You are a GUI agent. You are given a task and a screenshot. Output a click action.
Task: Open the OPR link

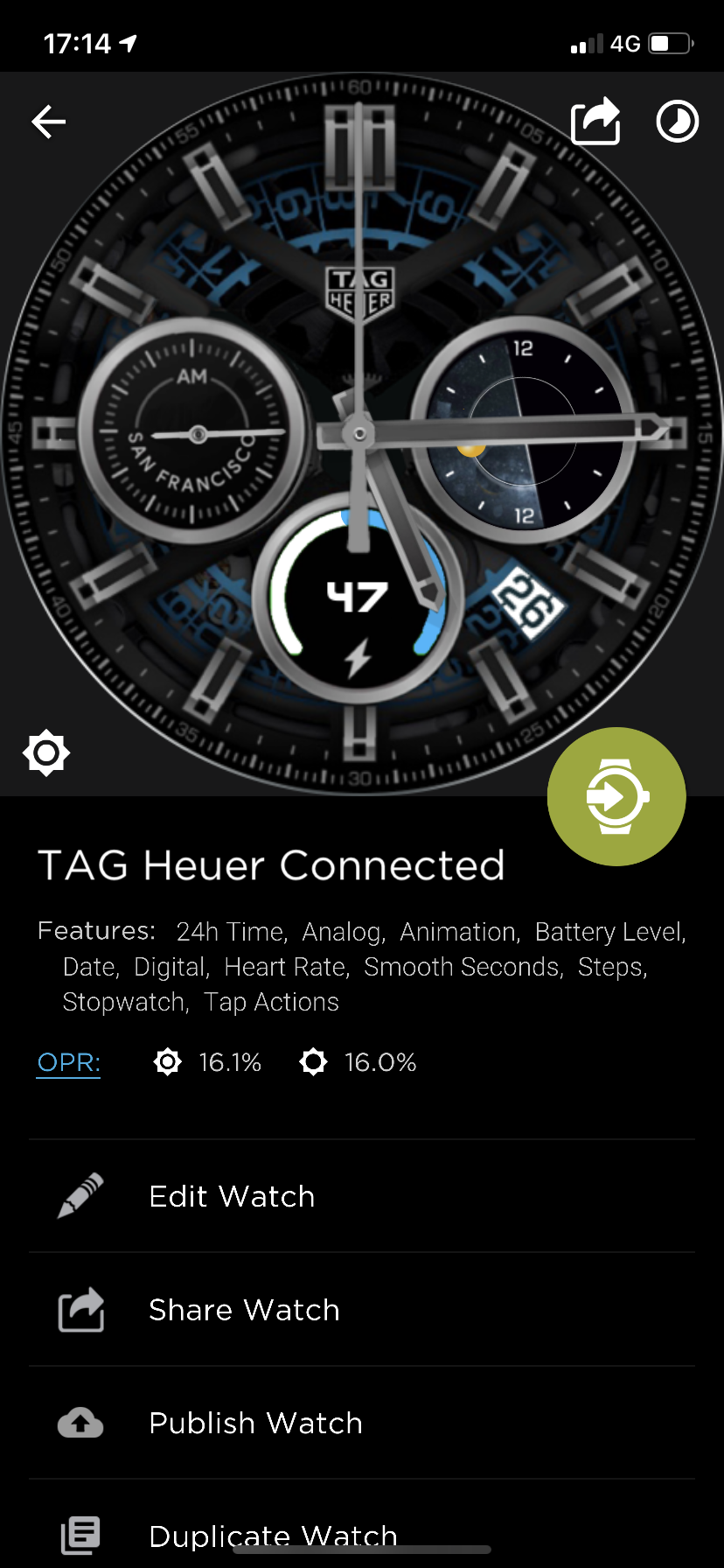pyautogui.click(x=68, y=1062)
